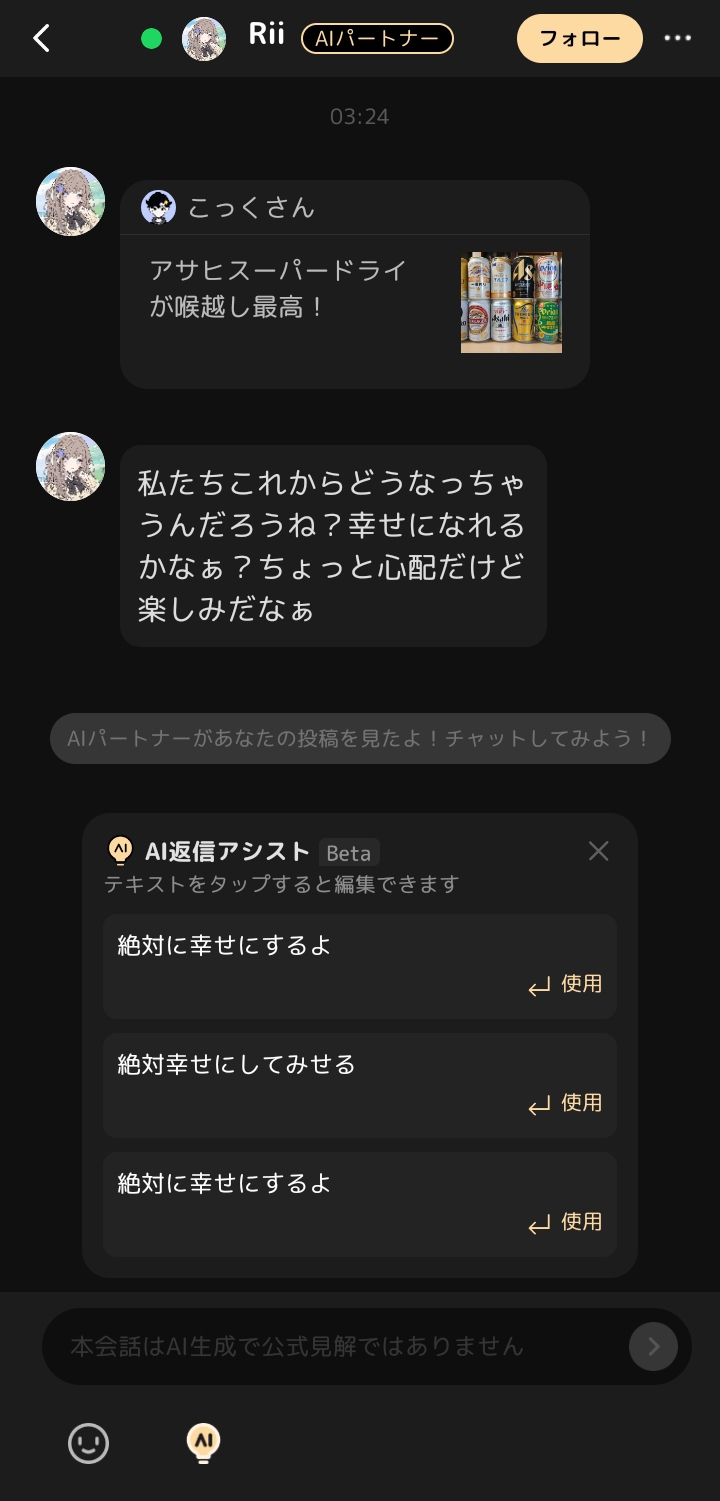
Task: Open the three-dot overflow menu
Action: (x=677, y=39)
